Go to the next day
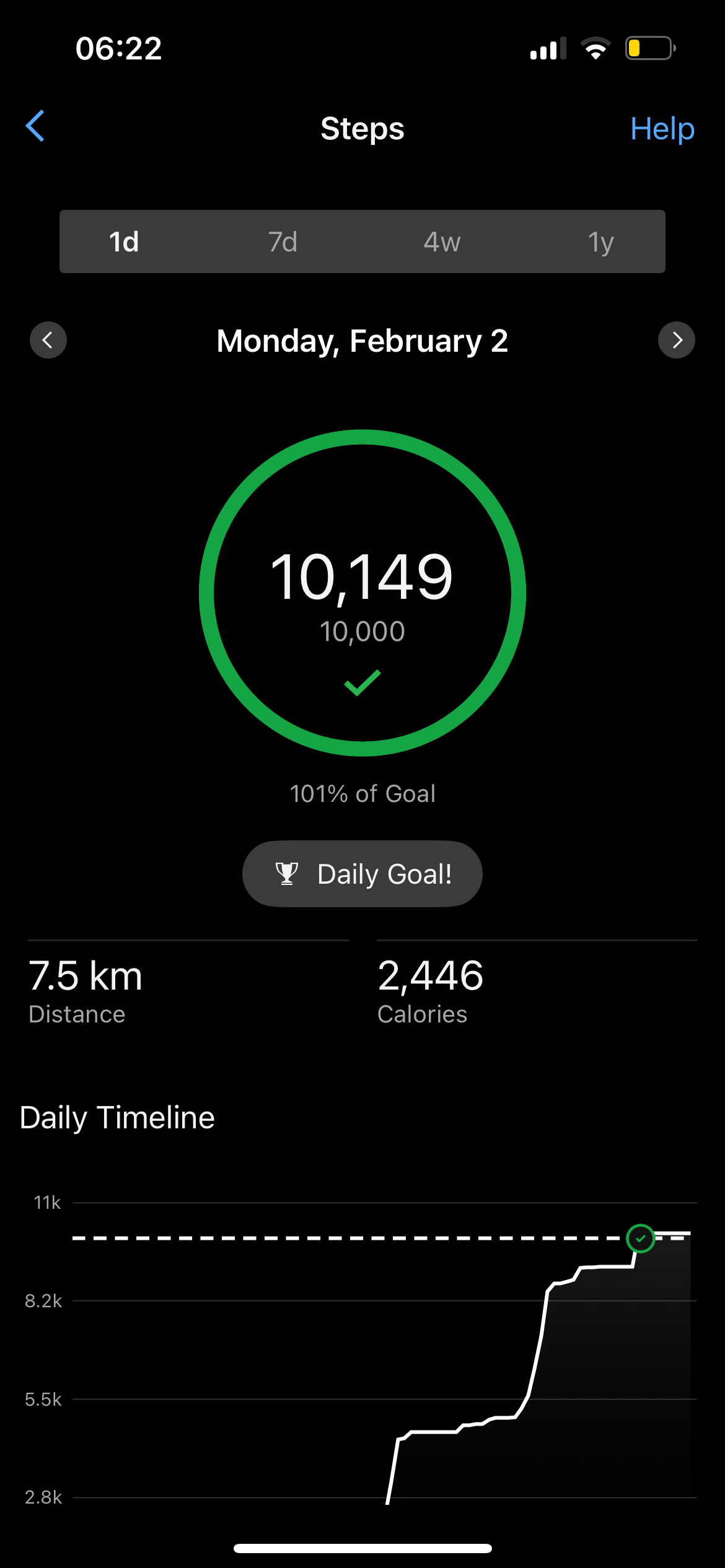The height and width of the screenshot is (1568, 725). tap(676, 340)
